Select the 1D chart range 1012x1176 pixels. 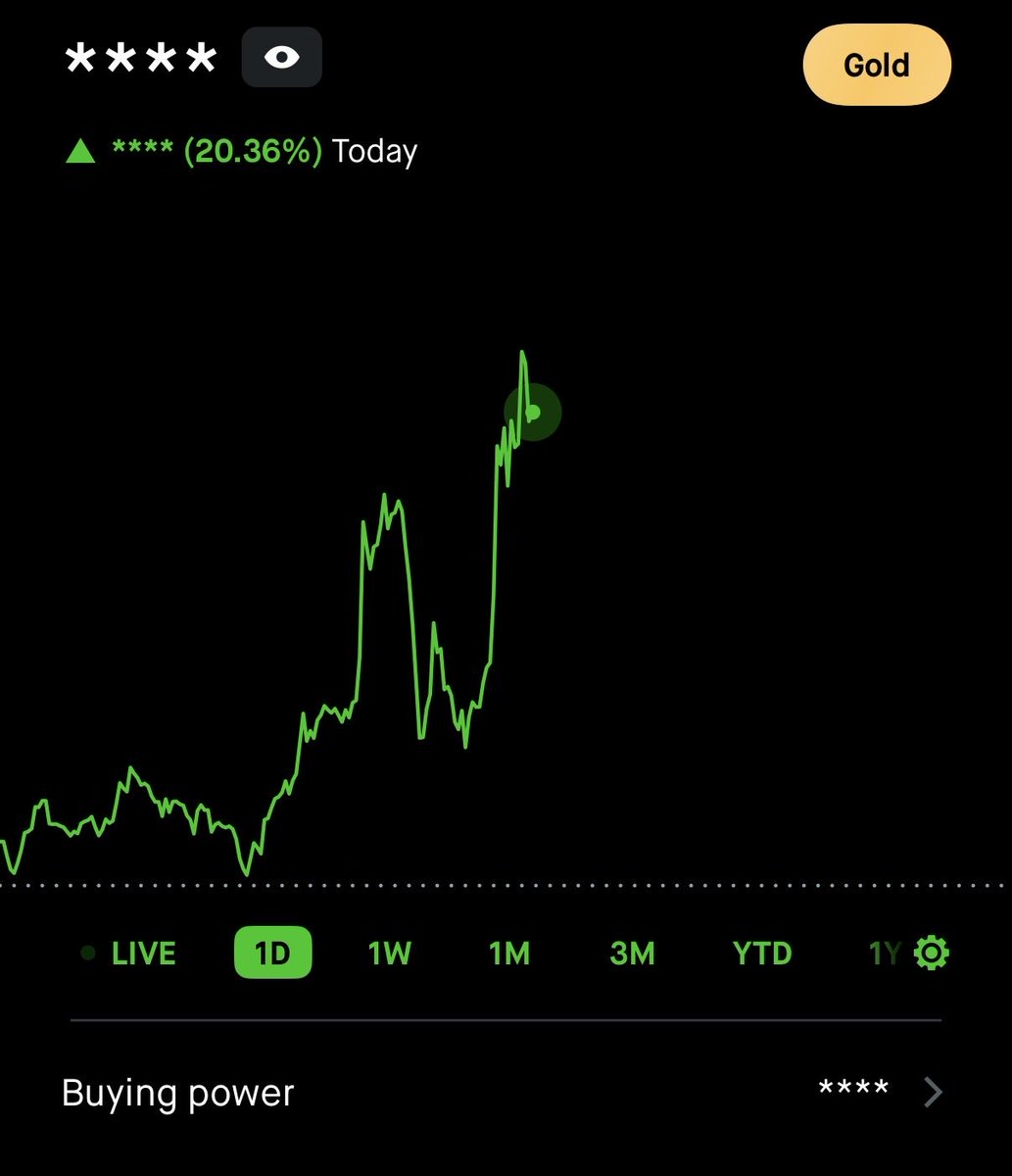point(272,954)
